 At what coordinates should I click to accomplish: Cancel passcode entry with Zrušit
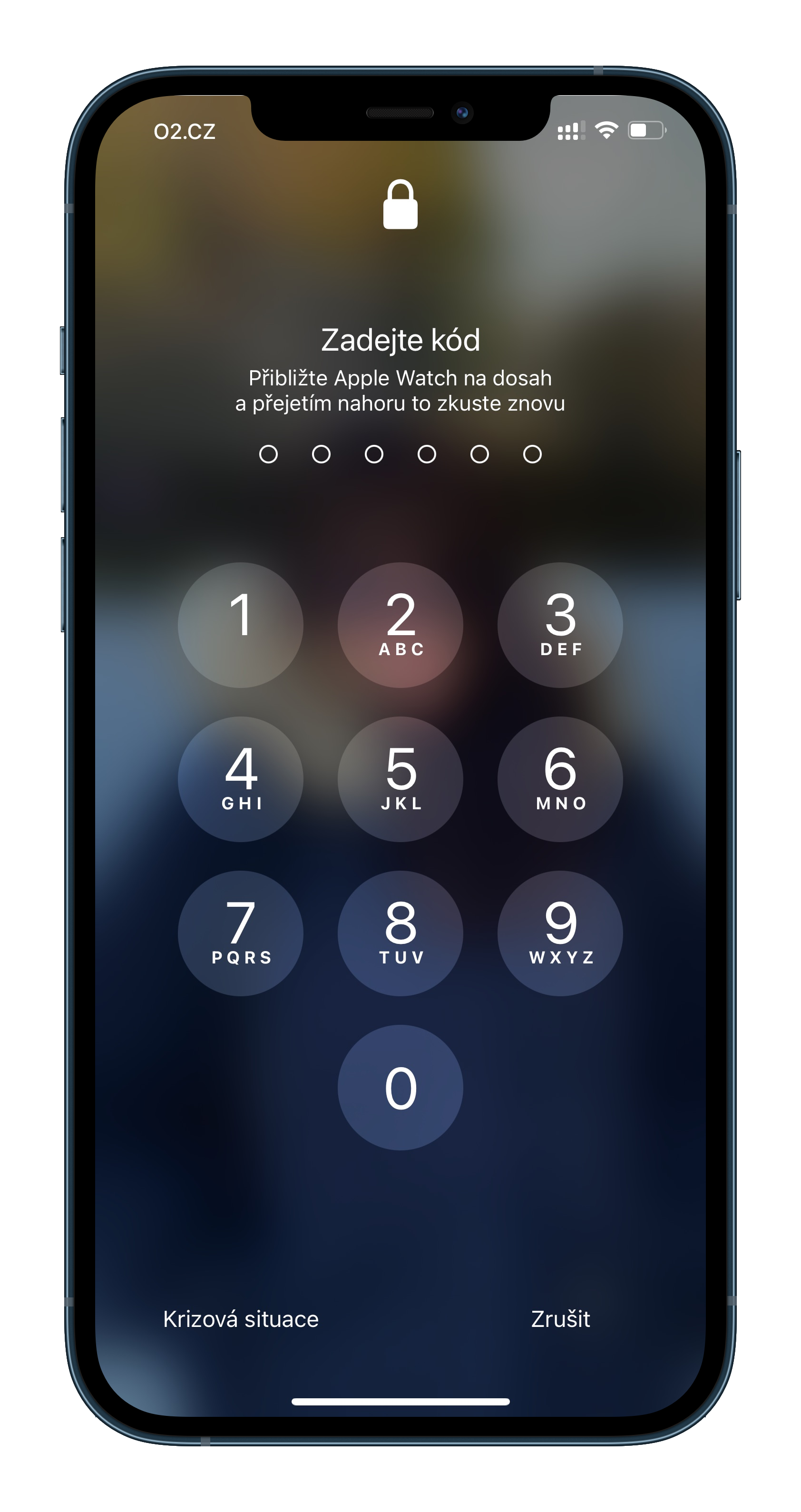pos(560,1319)
